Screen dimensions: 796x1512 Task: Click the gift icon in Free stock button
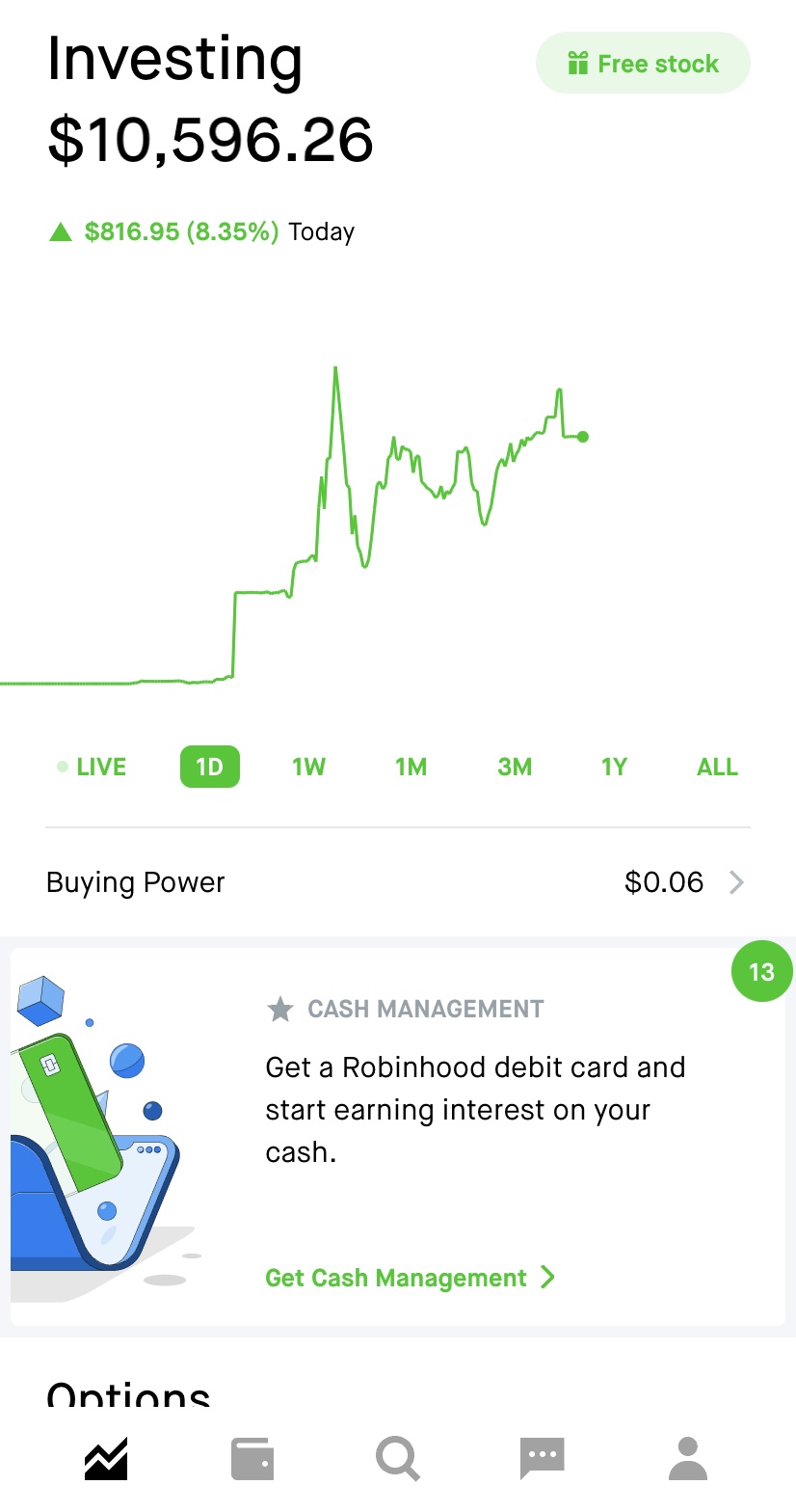(579, 62)
